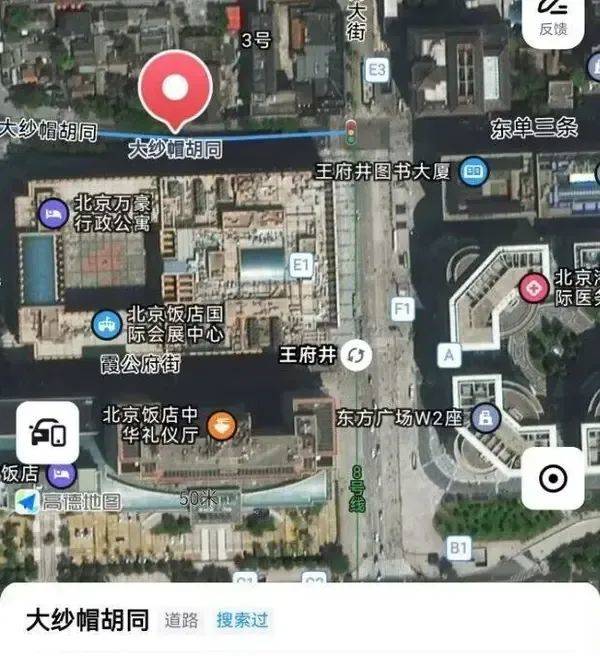Viewport: 600px width, 656px height.
Task: Tap the car and phone icon button
Action: coord(48,433)
